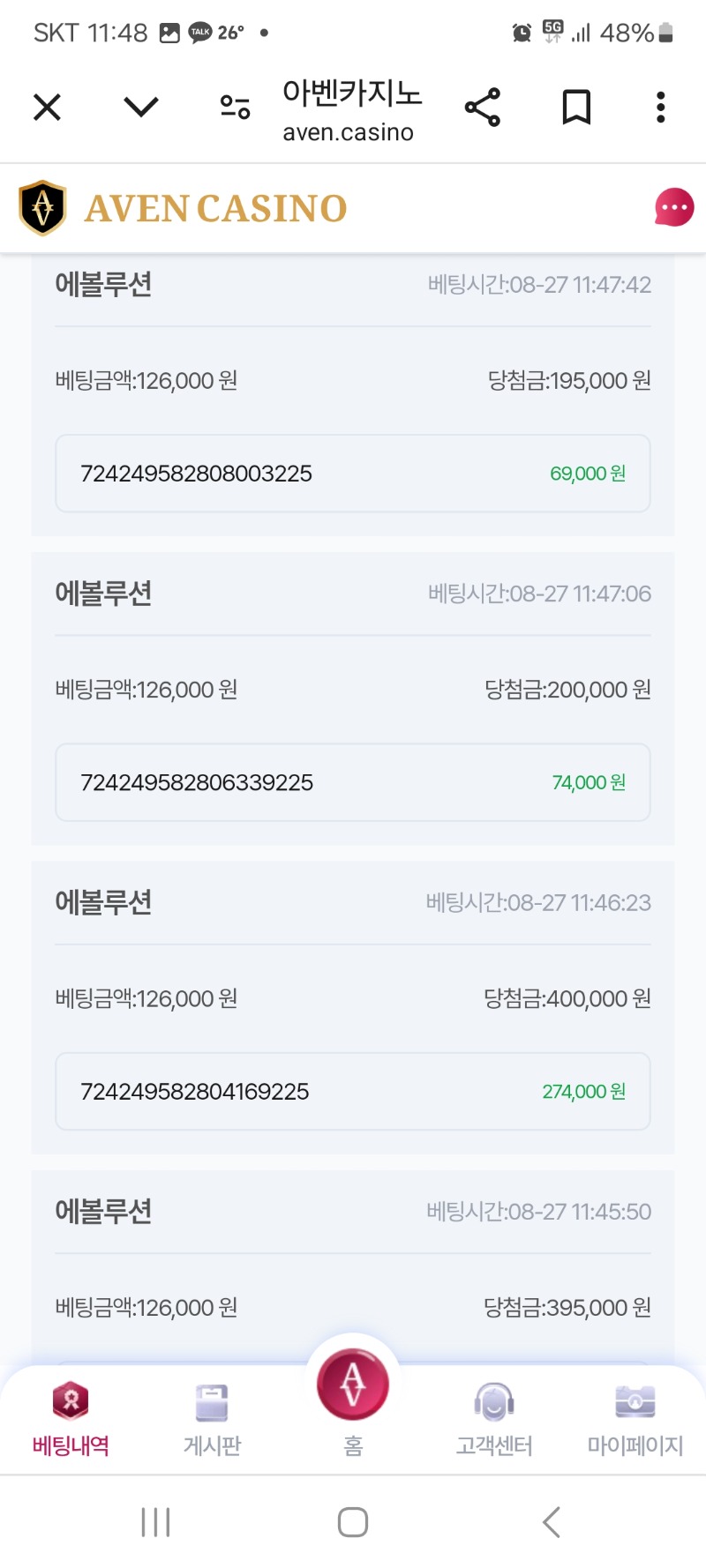
Task: Open the red chat bubble icon
Action: [674, 208]
